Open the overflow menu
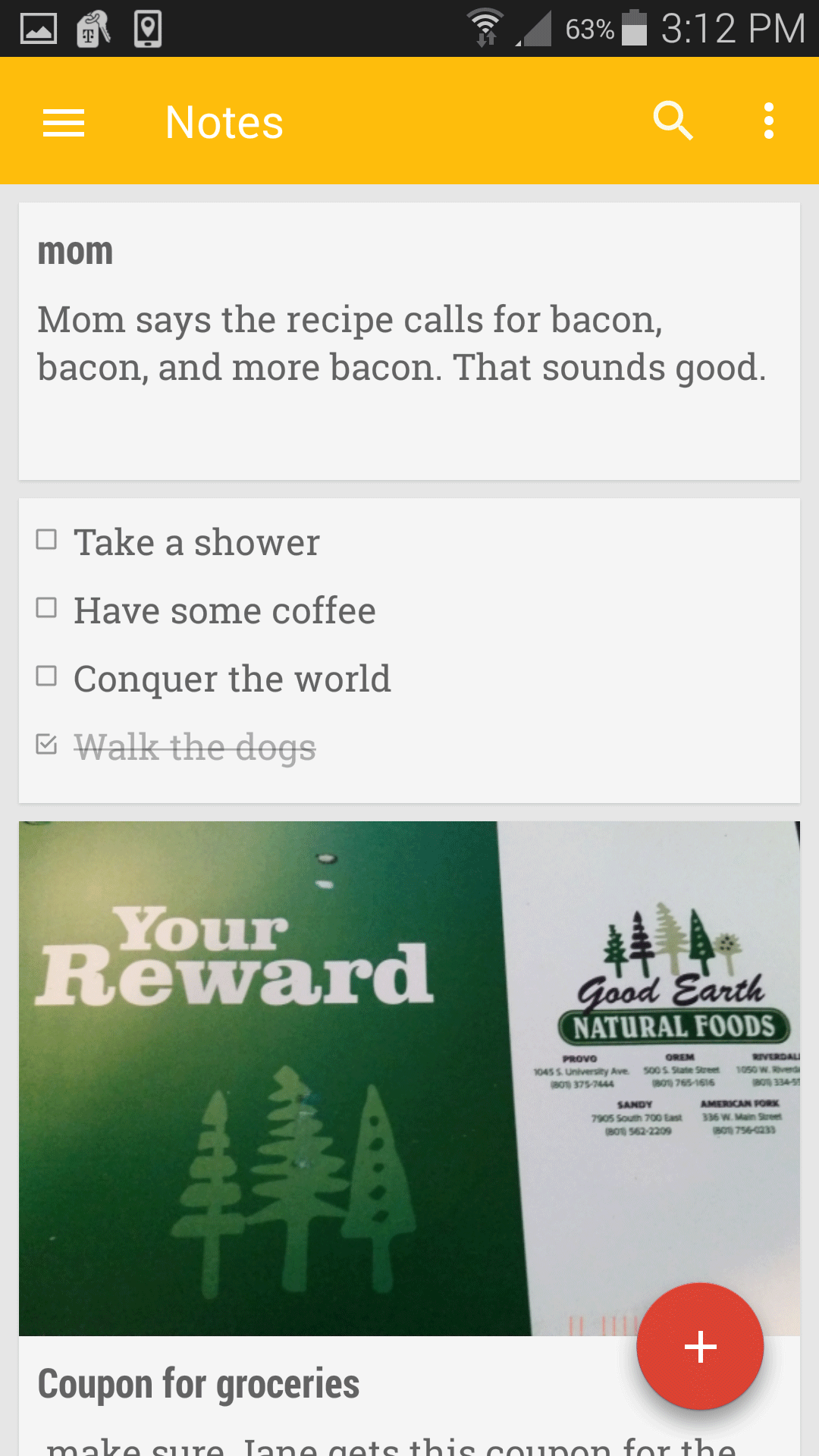Screen dimensions: 819x1456 point(769,121)
